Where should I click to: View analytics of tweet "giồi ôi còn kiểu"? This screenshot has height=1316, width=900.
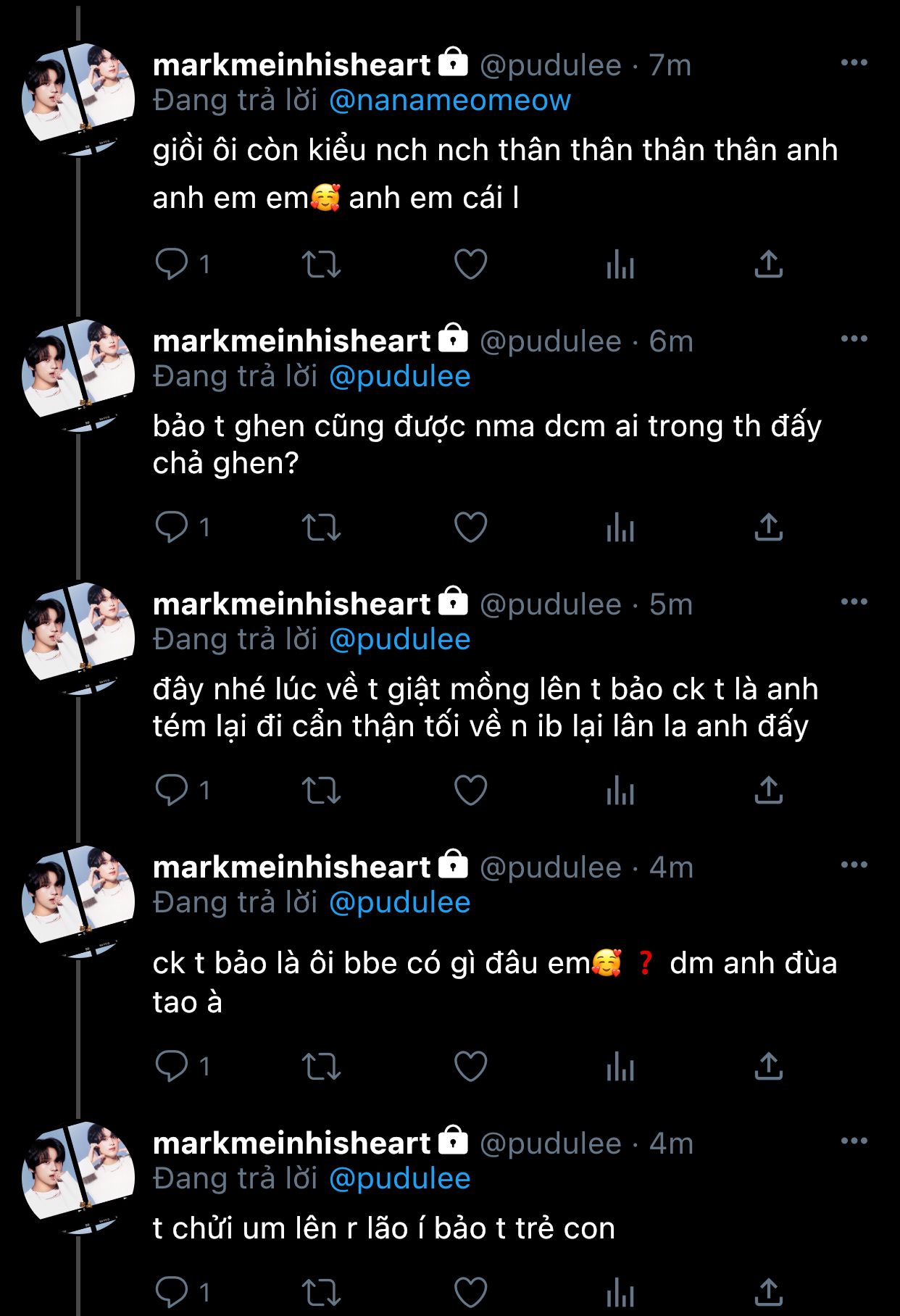pyautogui.click(x=620, y=265)
